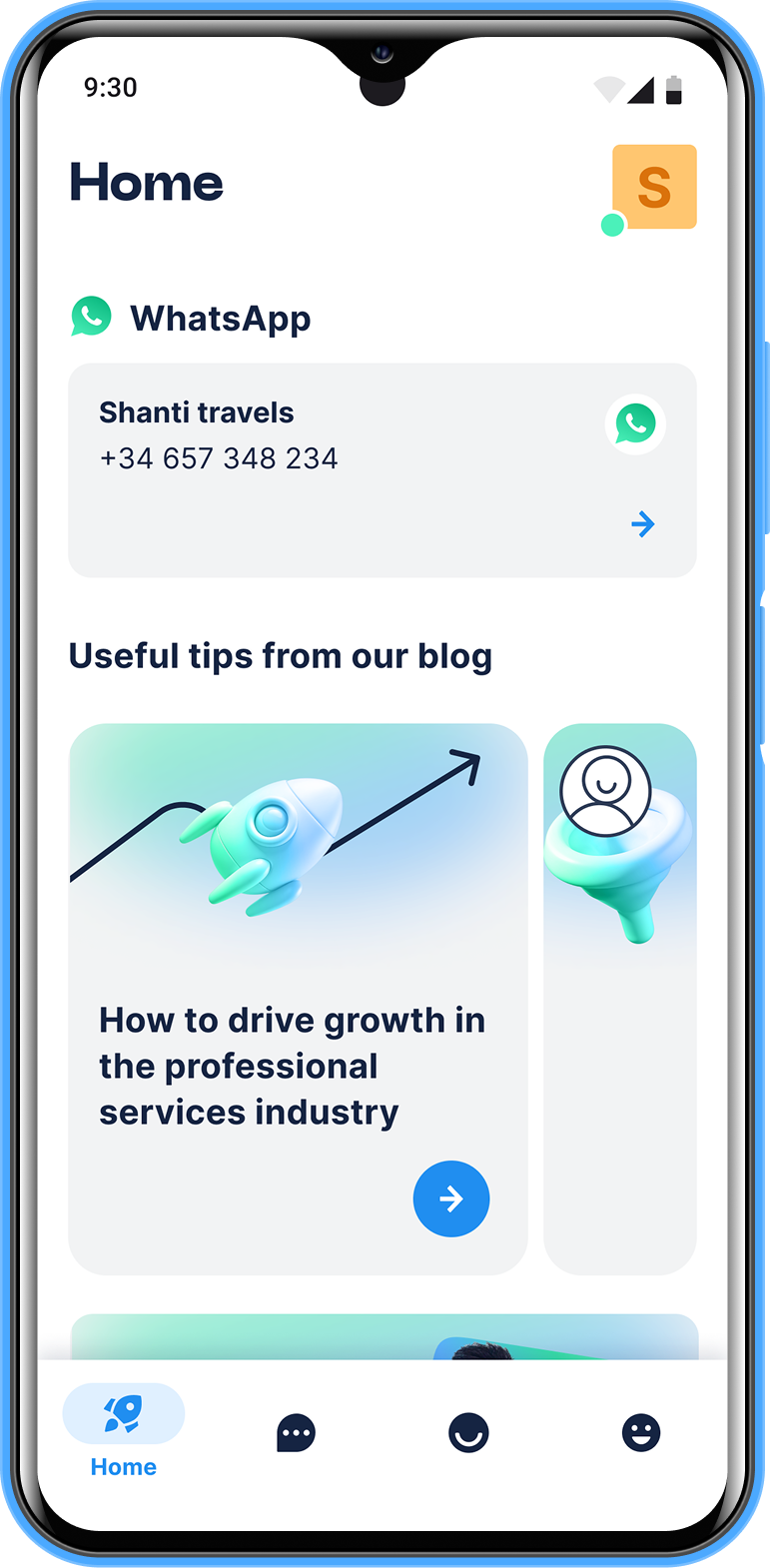This screenshot has width=770, height=1568.
Task: Tap the round arrow button on growth article
Action: 451,1198
